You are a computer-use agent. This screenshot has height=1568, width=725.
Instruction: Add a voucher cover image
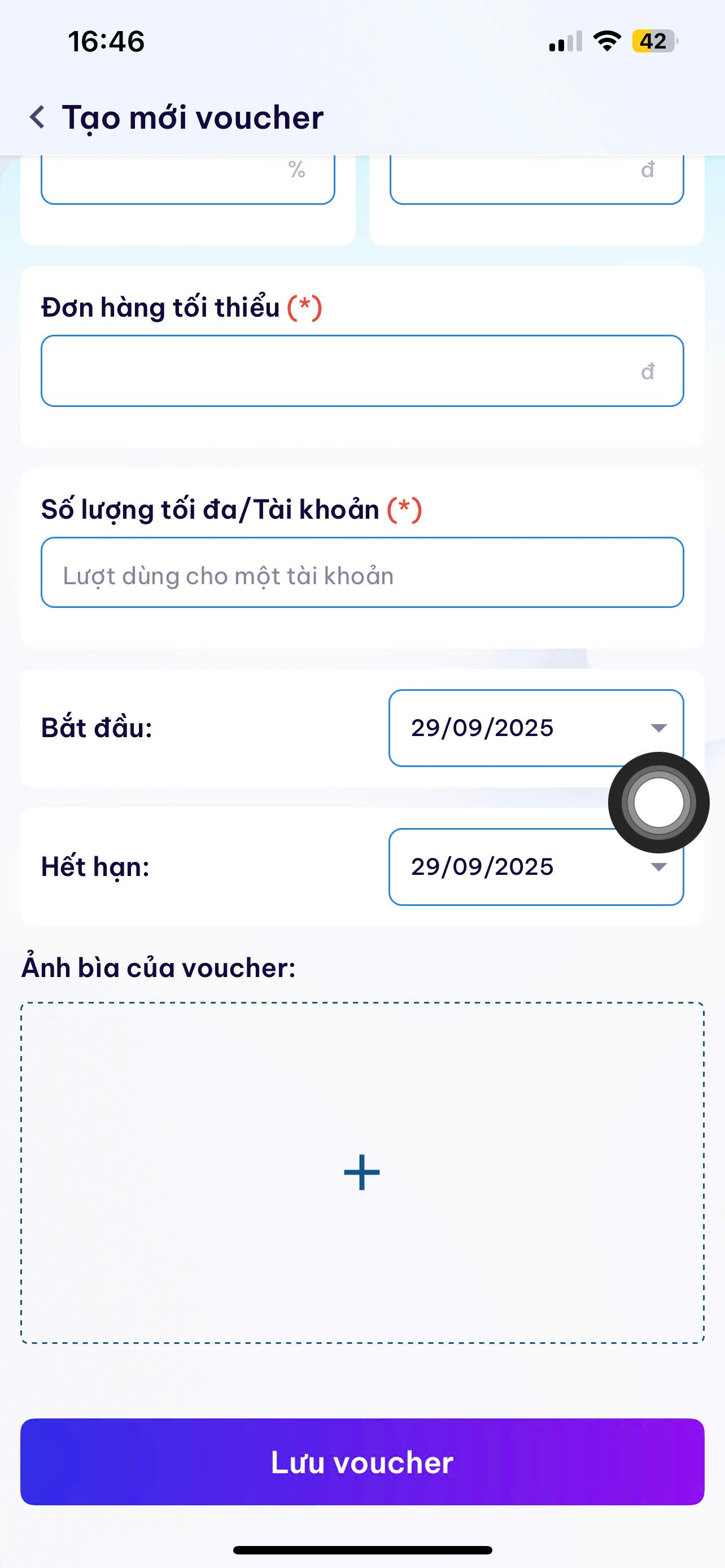362,1172
